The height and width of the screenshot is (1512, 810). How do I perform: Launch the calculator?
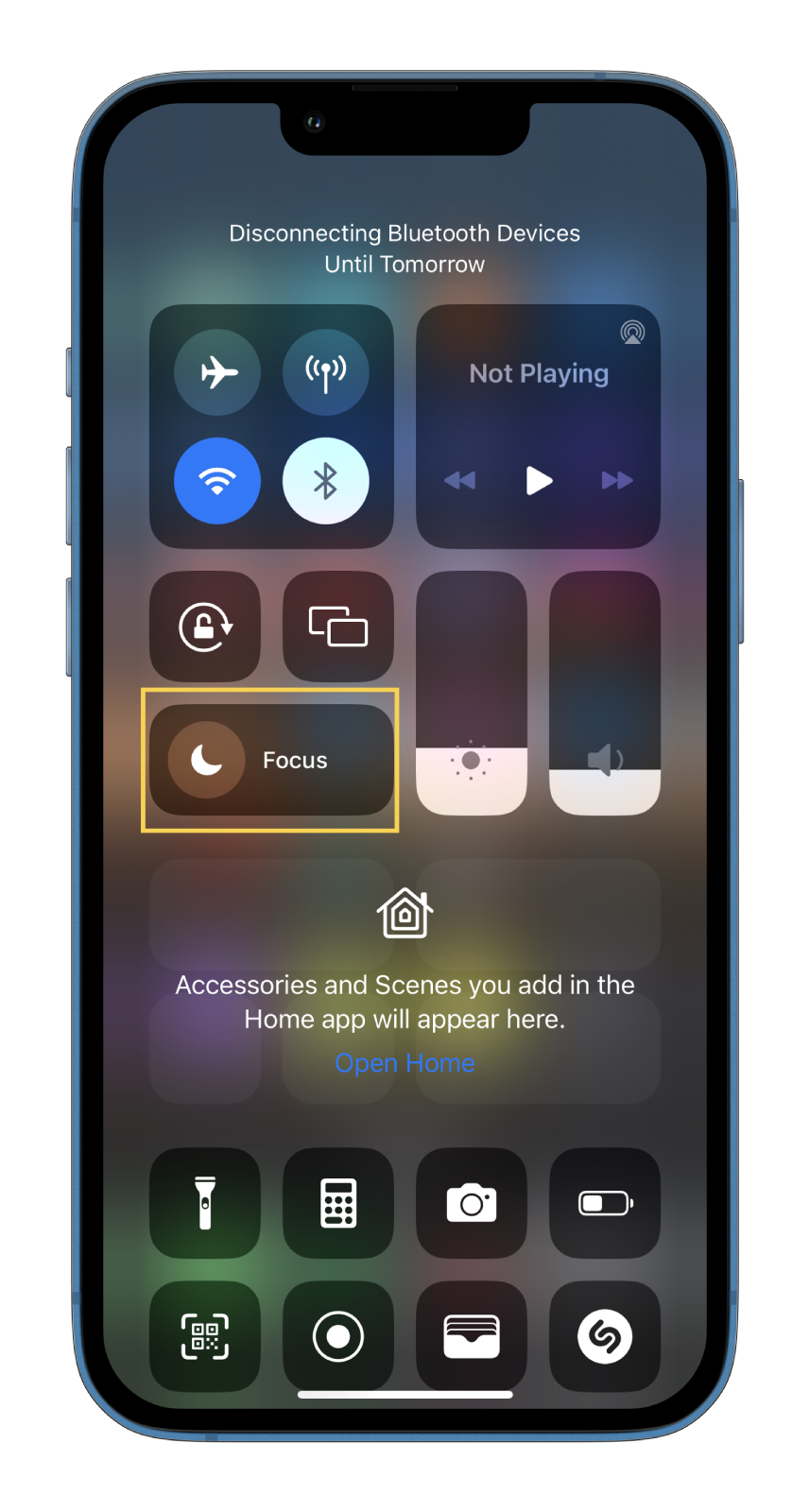(x=338, y=1203)
